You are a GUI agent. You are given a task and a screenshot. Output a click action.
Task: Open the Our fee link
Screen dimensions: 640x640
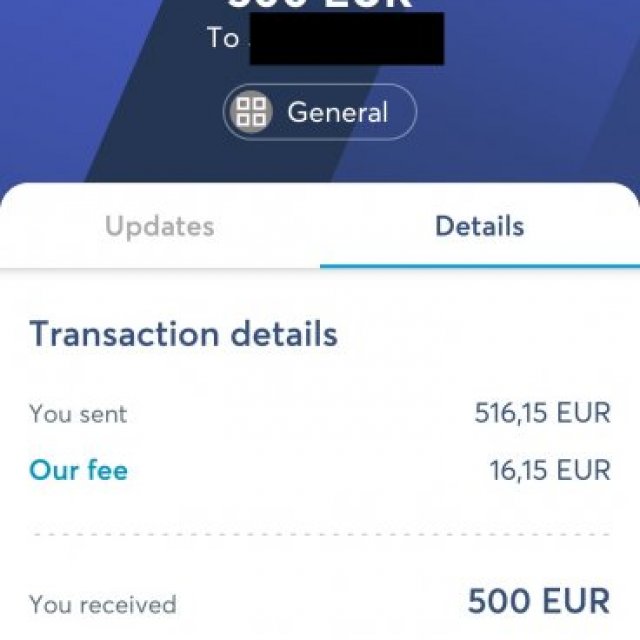coord(79,470)
